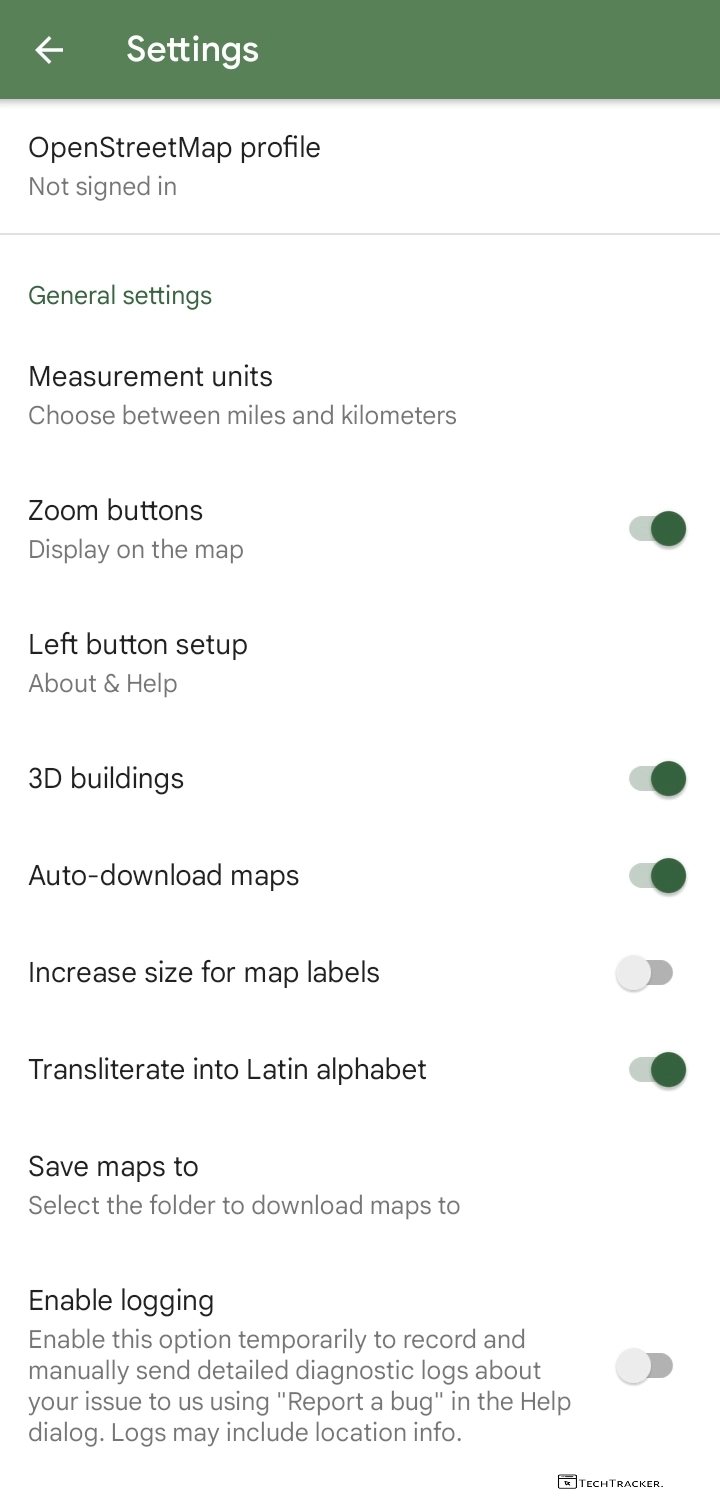Disable Transliterate into Latin alphabet
This screenshot has height=1508, width=720.
[657, 1069]
